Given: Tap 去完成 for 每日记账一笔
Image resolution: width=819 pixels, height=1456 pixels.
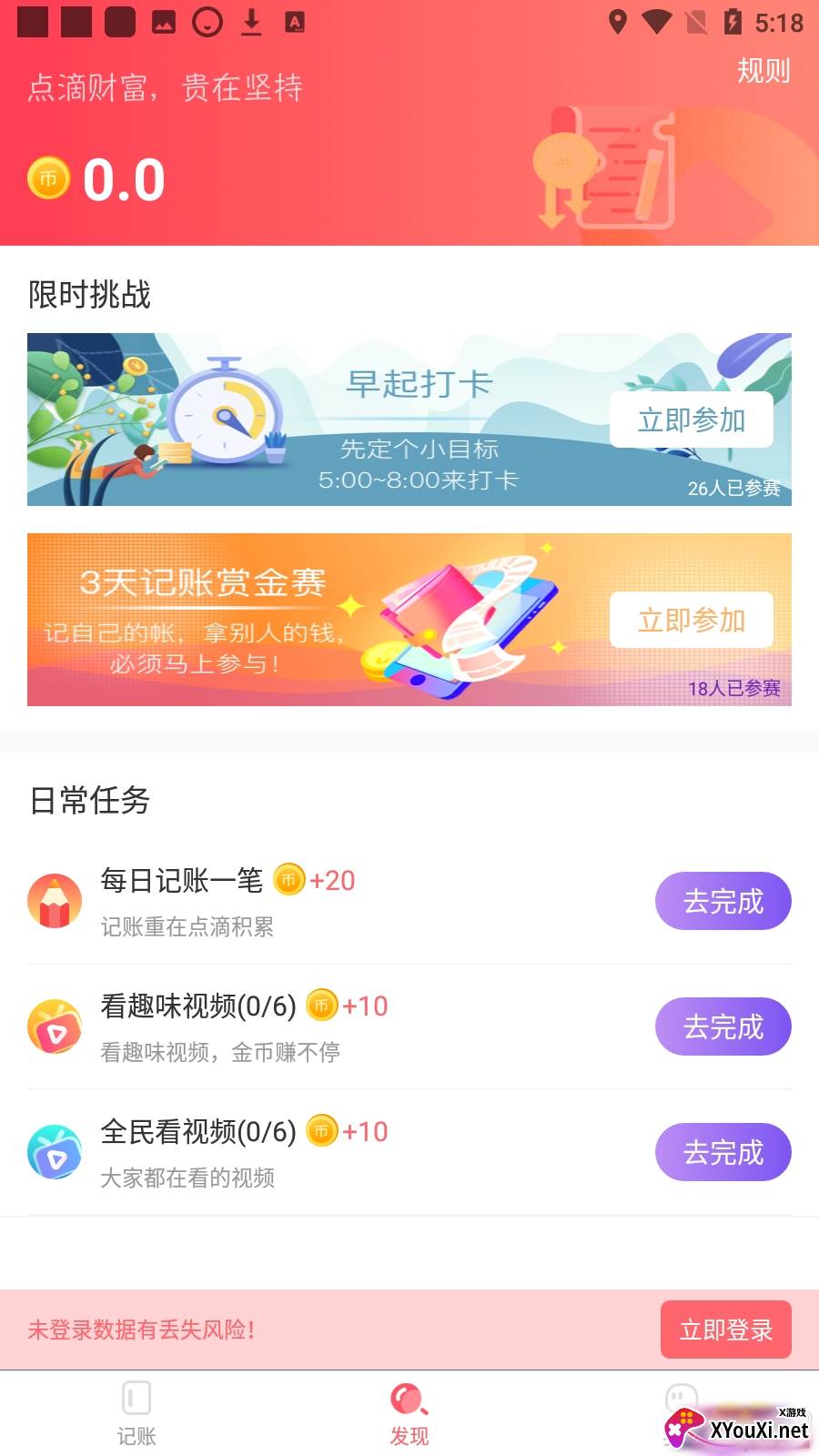Looking at the screenshot, I should 723,901.
